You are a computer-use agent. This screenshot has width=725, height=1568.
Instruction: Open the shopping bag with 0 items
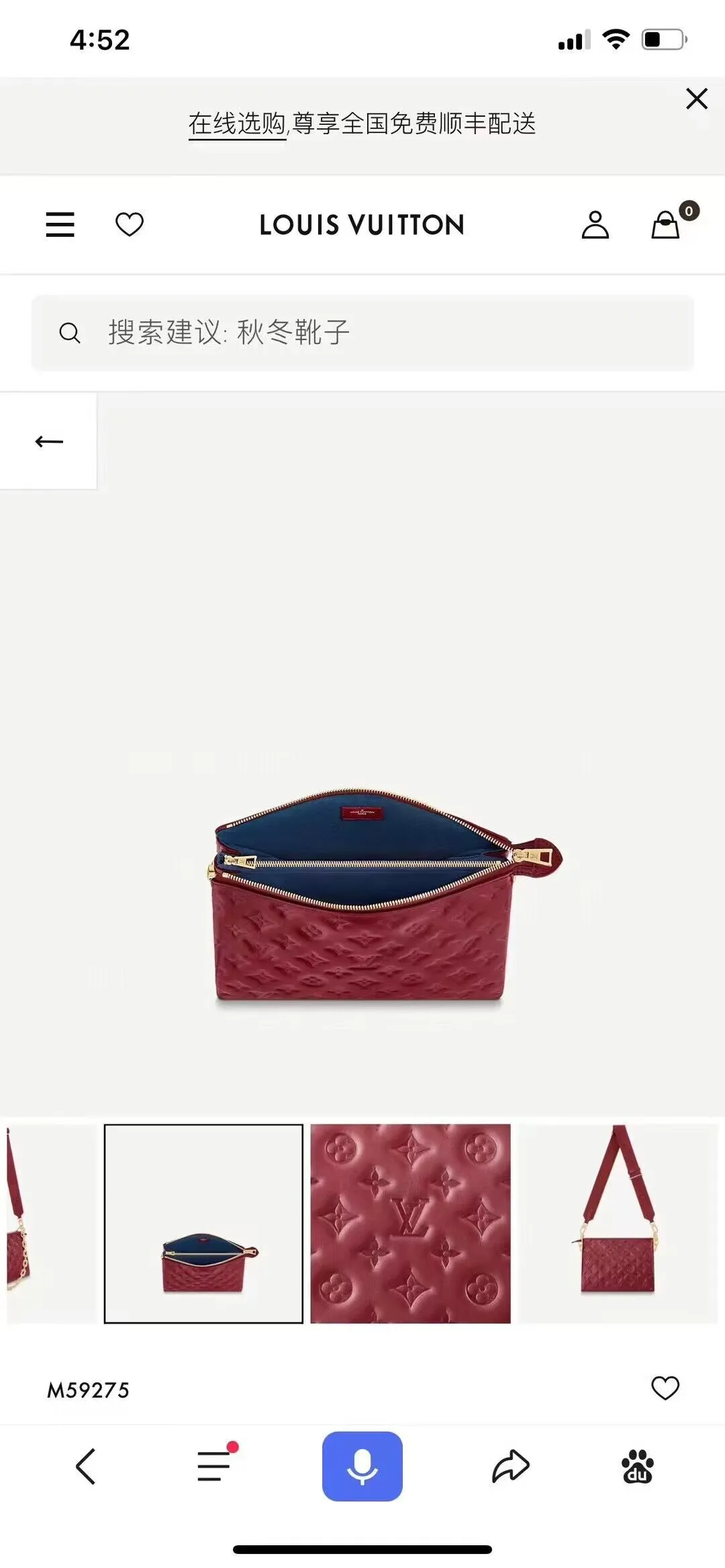(665, 225)
